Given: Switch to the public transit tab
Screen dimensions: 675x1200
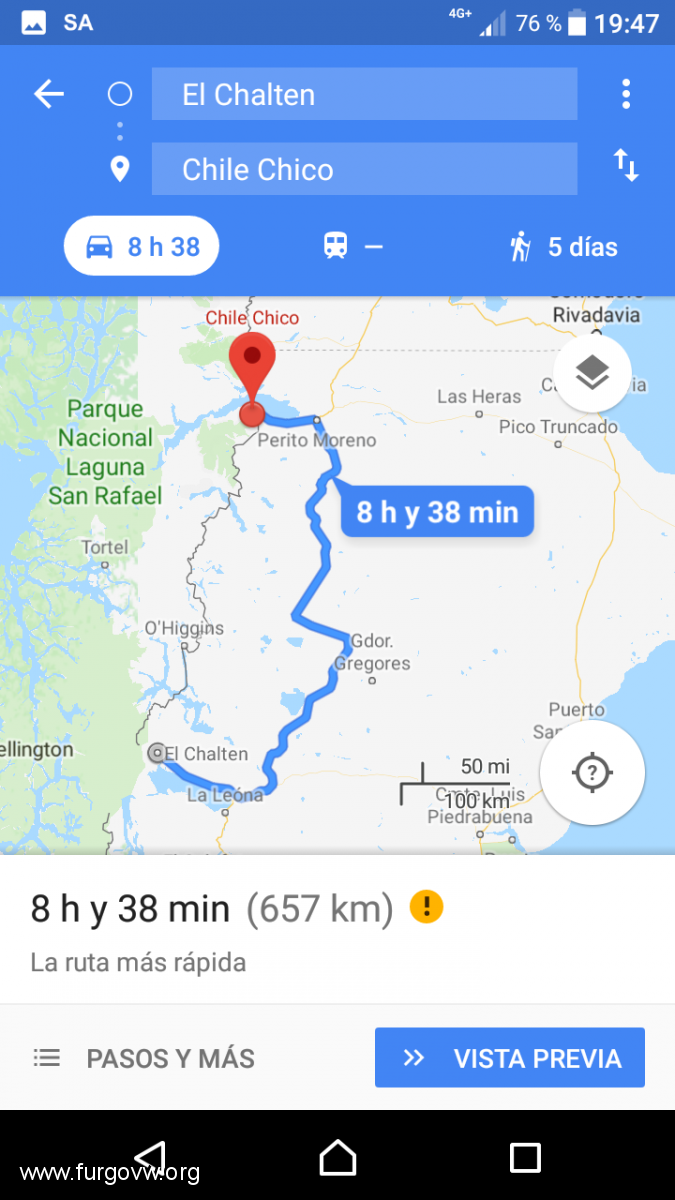Looking at the screenshot, I should pyautogui.click(x=353, y=247).
